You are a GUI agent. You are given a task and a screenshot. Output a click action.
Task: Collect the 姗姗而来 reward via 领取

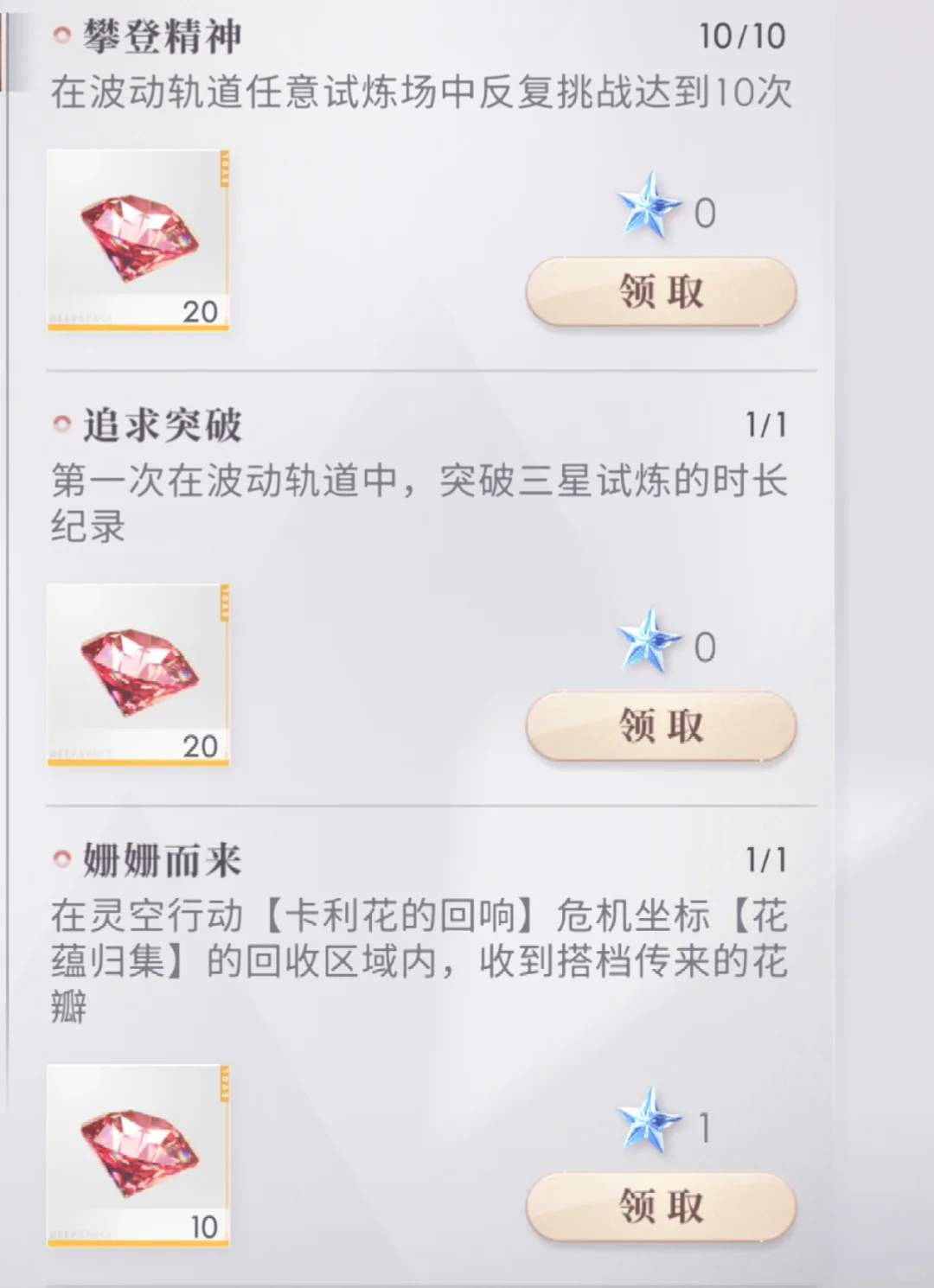point(661,1206)
